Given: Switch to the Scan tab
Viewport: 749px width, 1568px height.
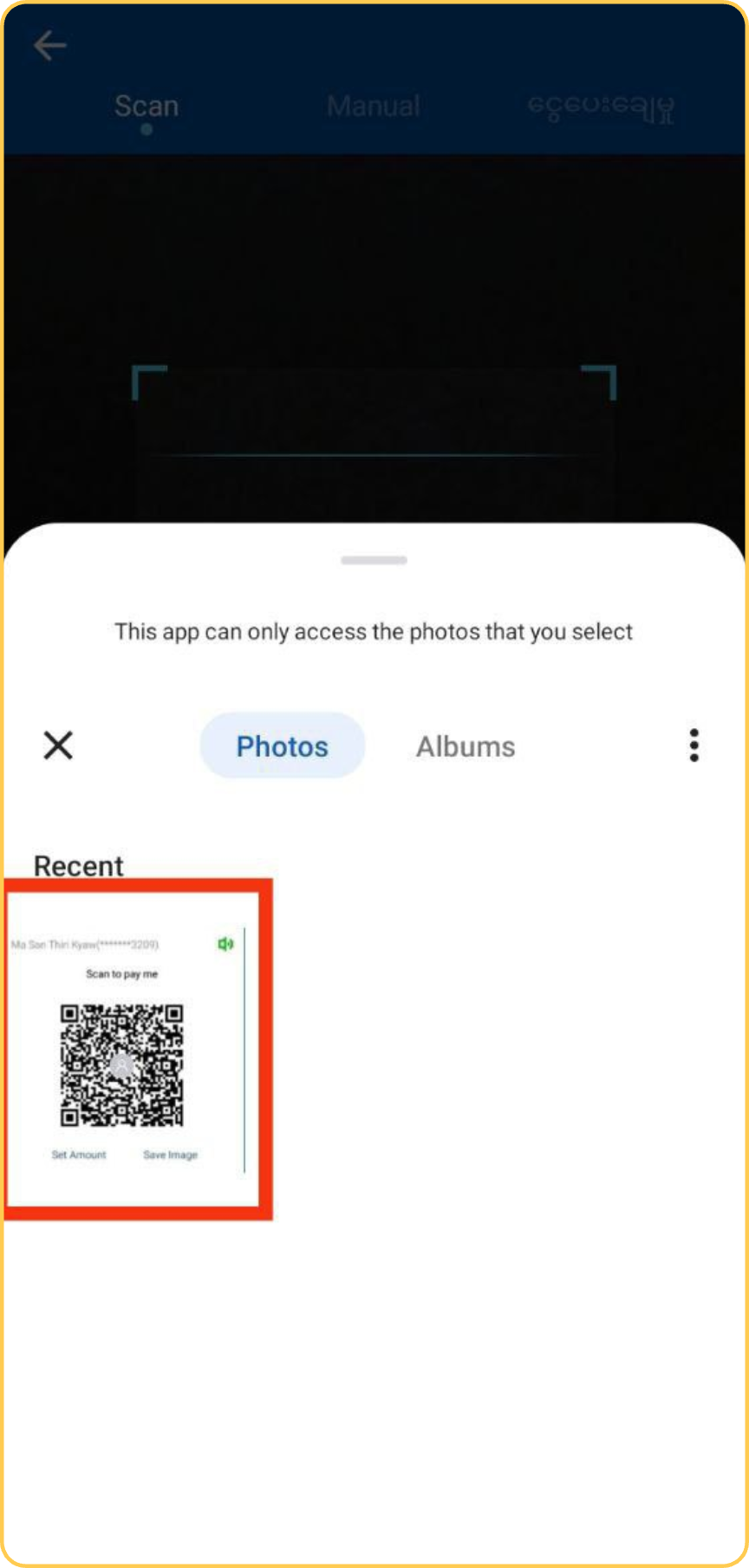Looking at the screenshot, I should pos(147,107).
